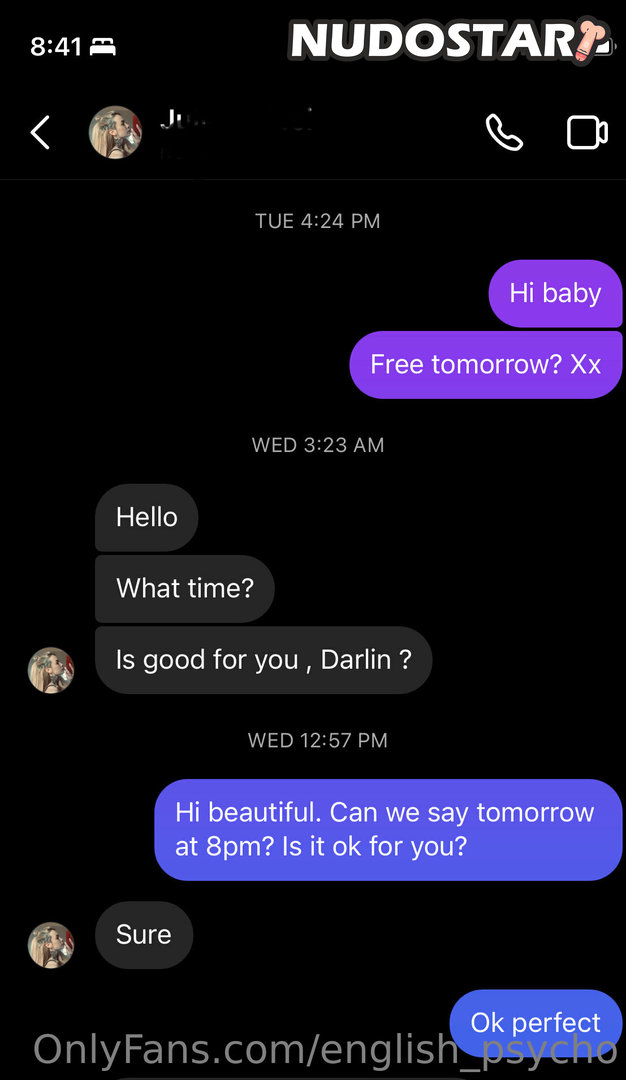Go back to the message list
Image resolution: width=626 pixels, height=1080 pixels.
(x=40, y=133)
